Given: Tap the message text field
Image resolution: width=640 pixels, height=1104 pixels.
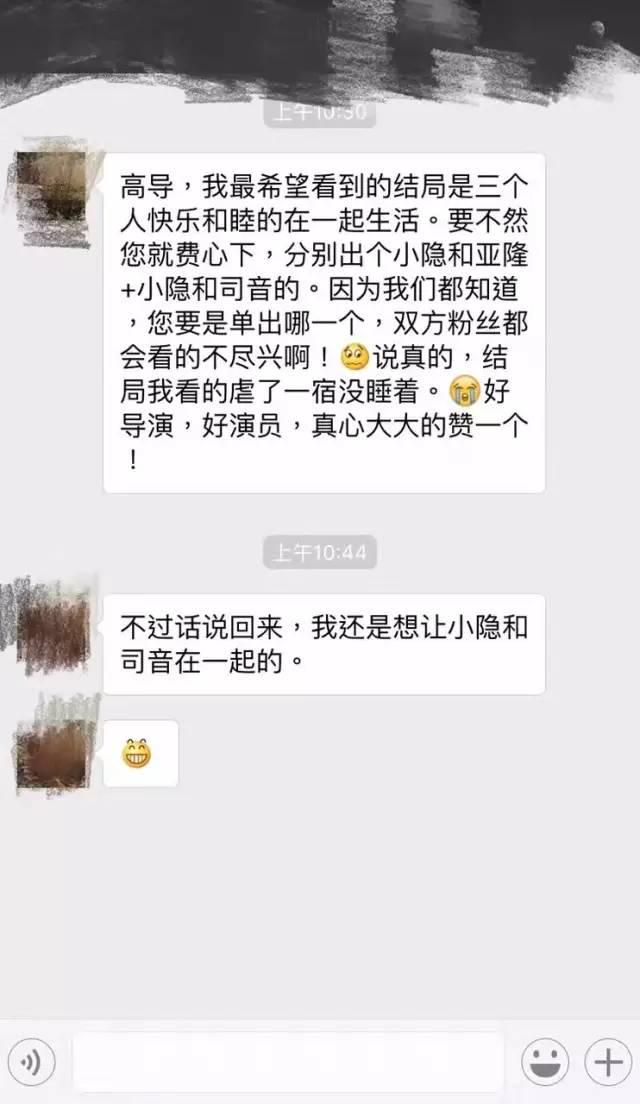Looking at the screenshot, I should (x=289, y=1062).
